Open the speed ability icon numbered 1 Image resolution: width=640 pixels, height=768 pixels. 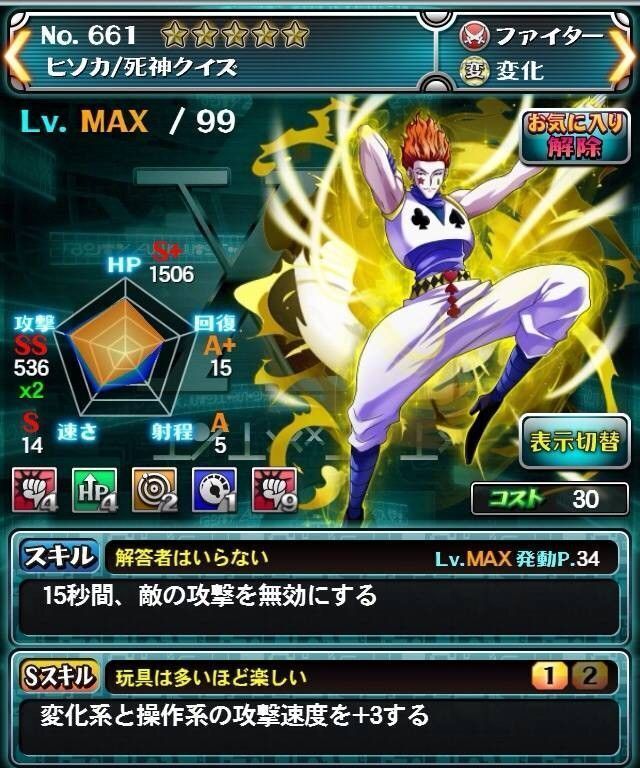pos(213,489)
